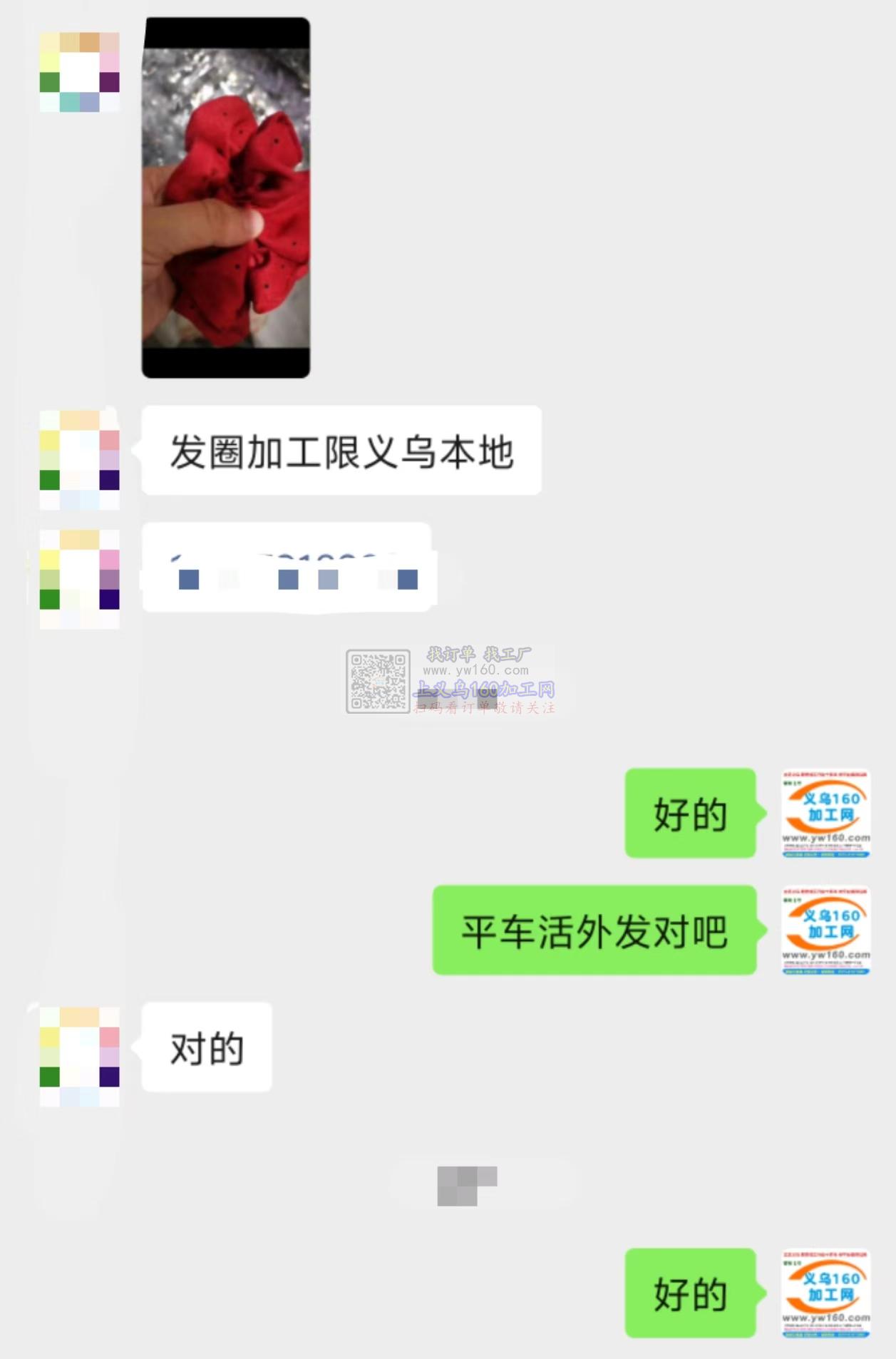
Task: Open avatar next to 平车活外发对吧 message
Action: (x=825, y=930)
